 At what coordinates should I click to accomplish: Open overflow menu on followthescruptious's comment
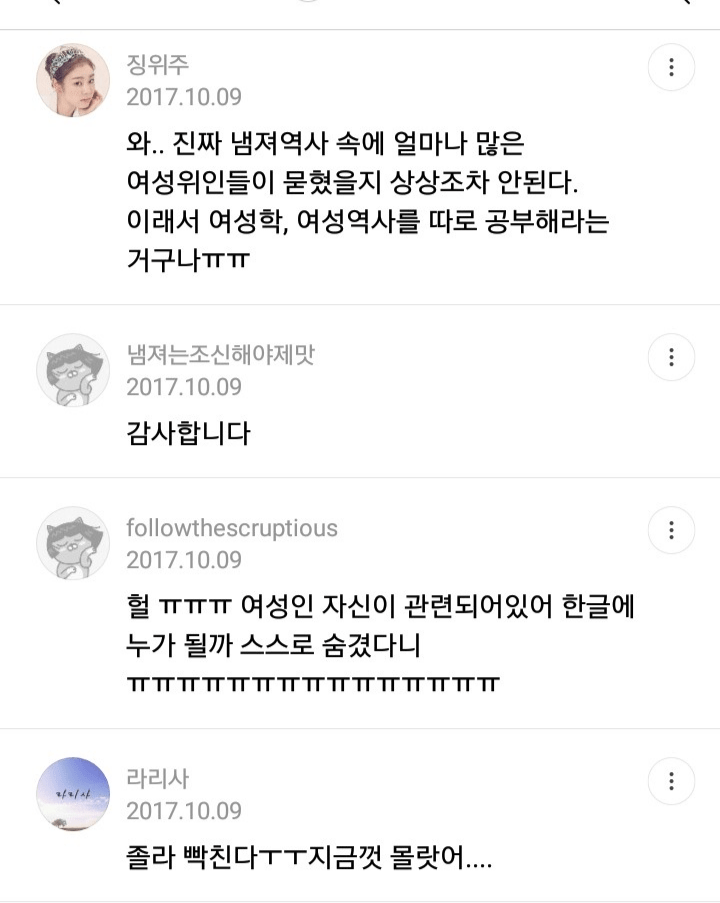click(671, 530)
